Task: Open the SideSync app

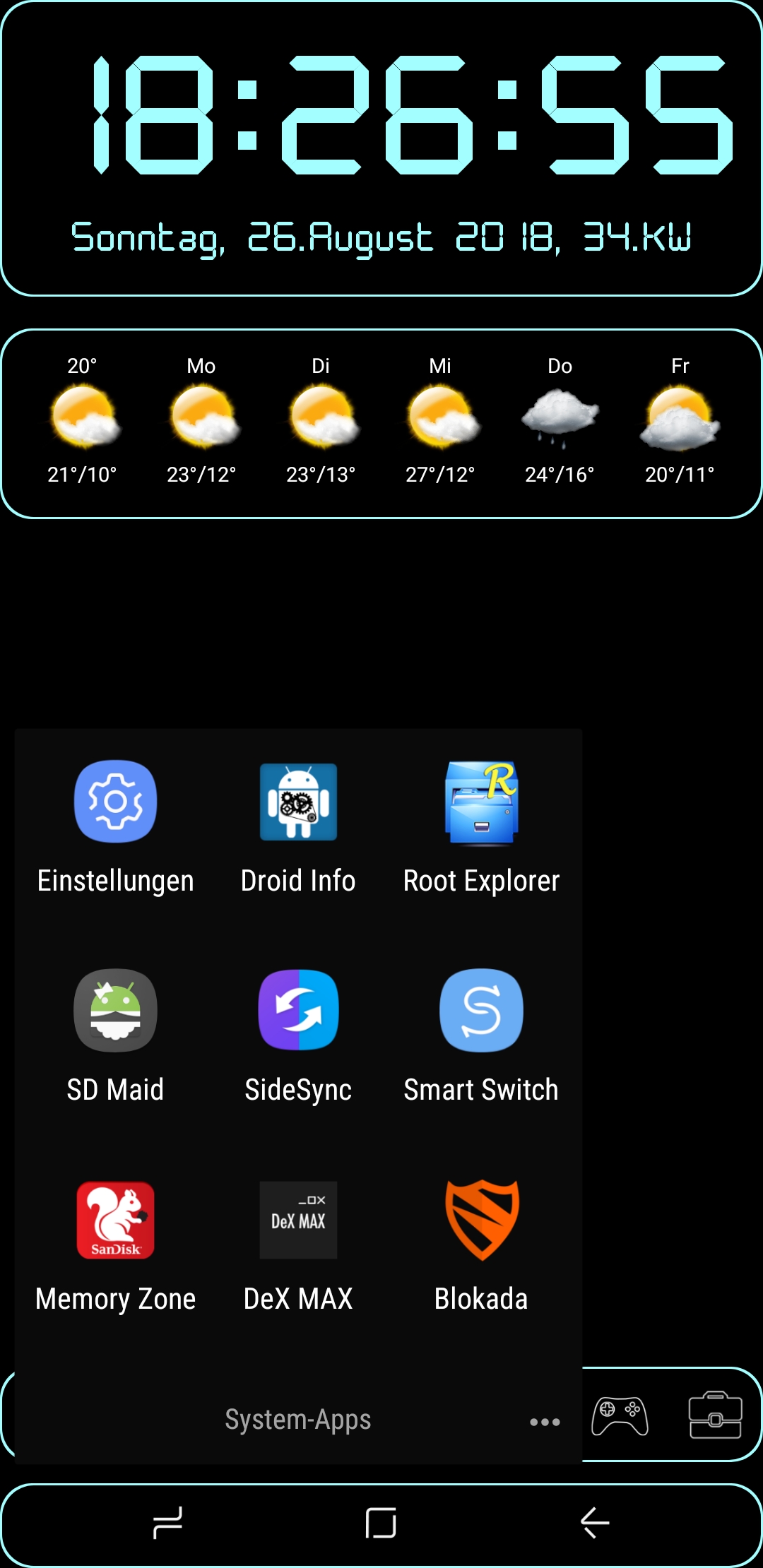Action: tap(297, 1011)
